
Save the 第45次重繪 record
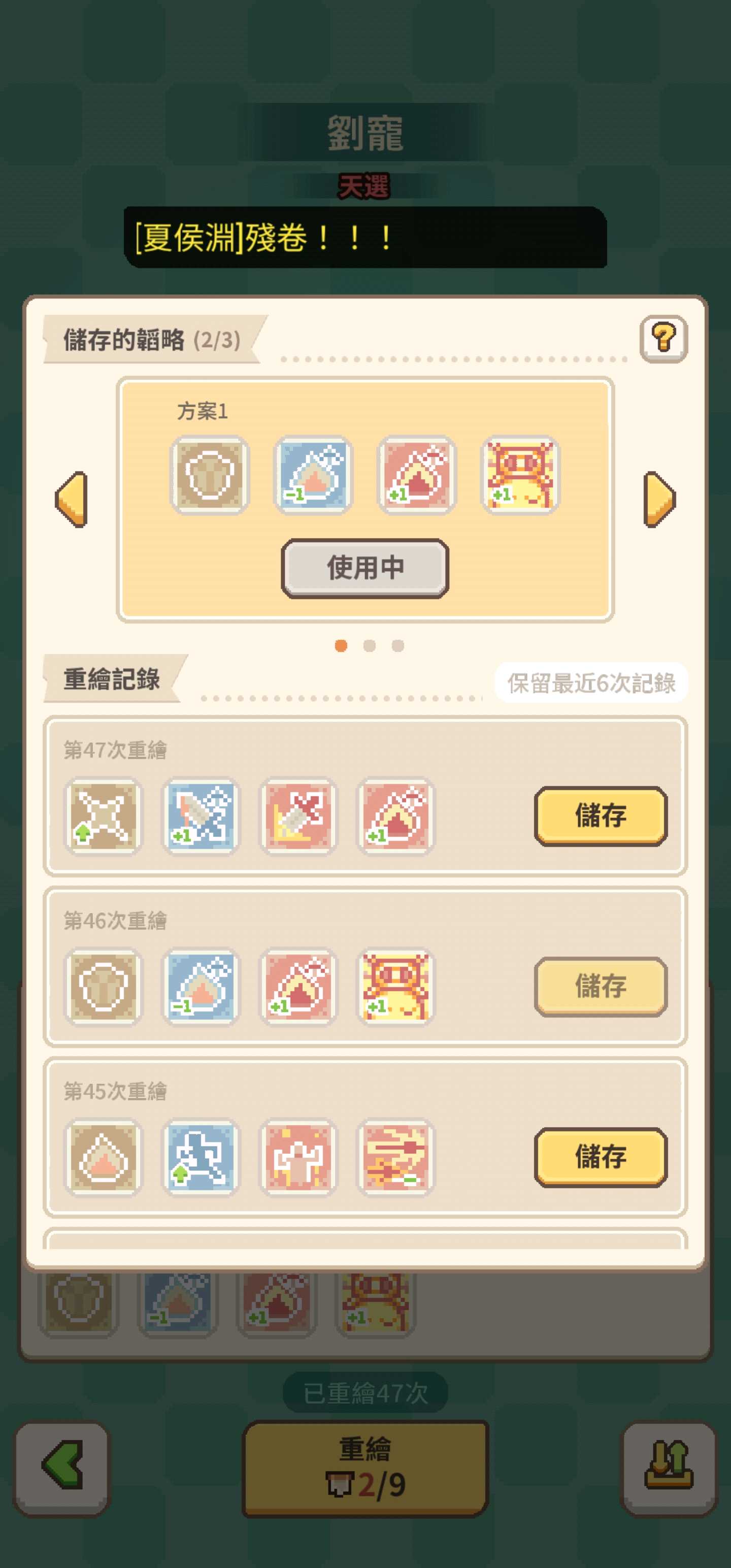click(x=601, y=1157)
